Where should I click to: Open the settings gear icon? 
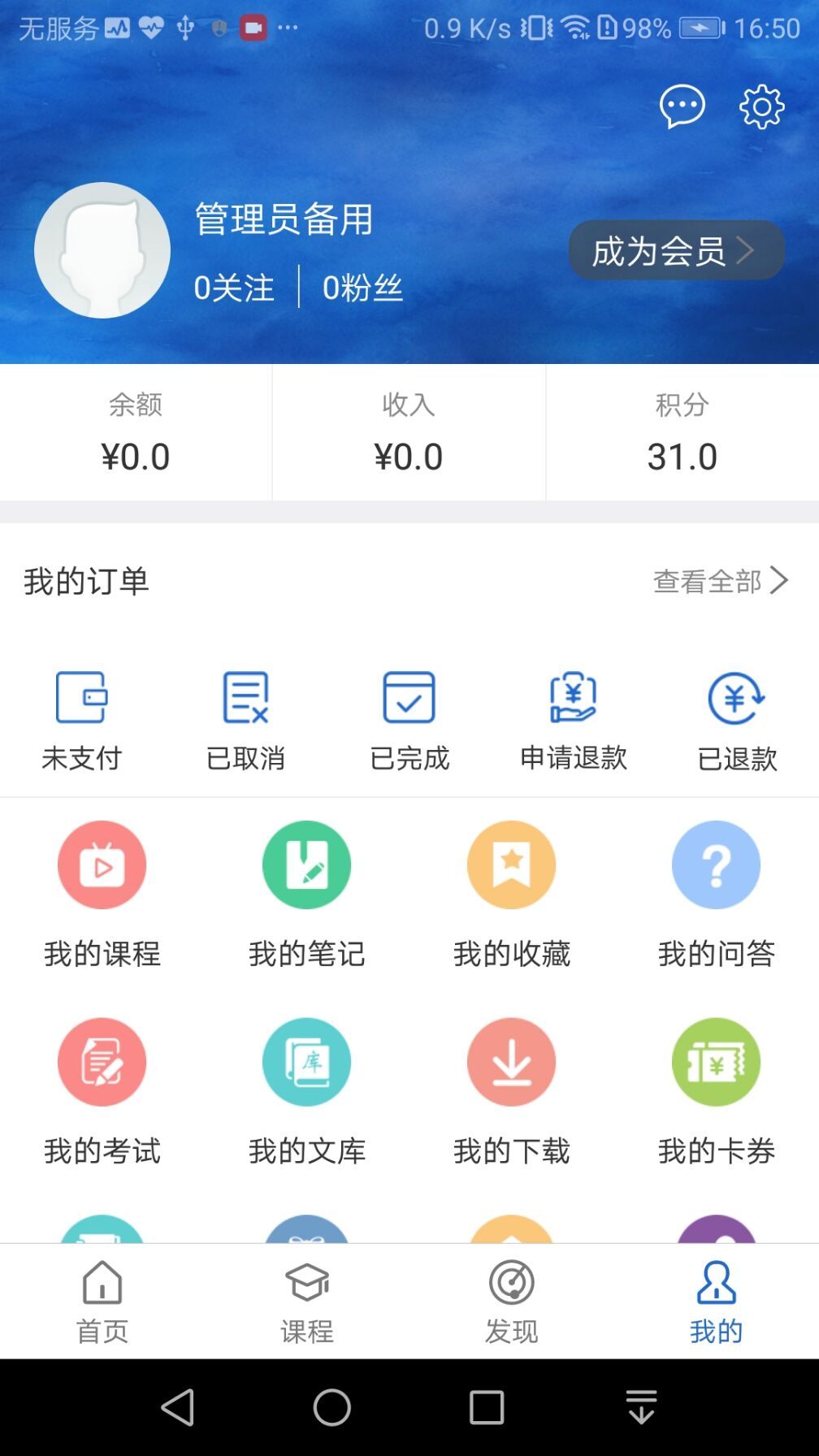(761, 105)
